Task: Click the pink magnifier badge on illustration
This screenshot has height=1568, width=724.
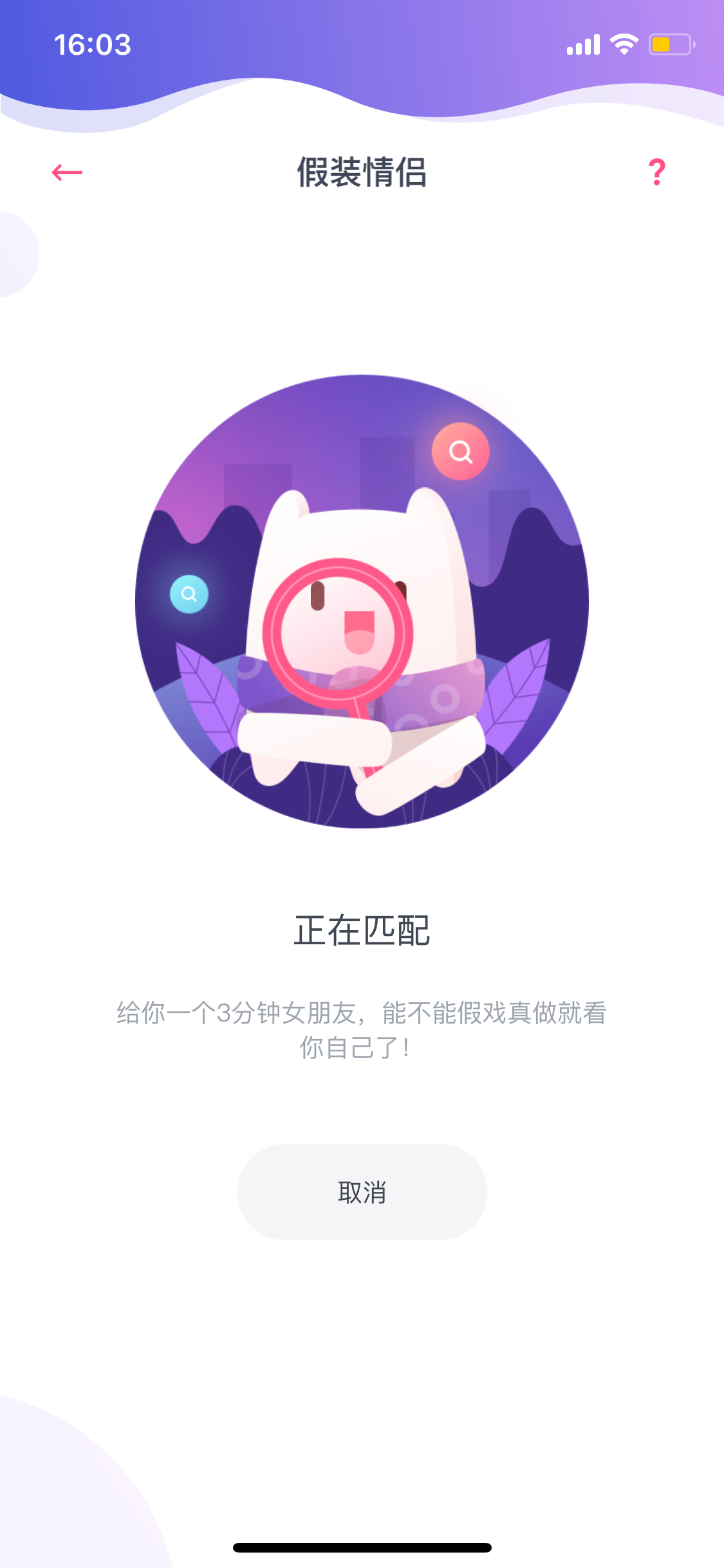Action: (x=461, y=453)
